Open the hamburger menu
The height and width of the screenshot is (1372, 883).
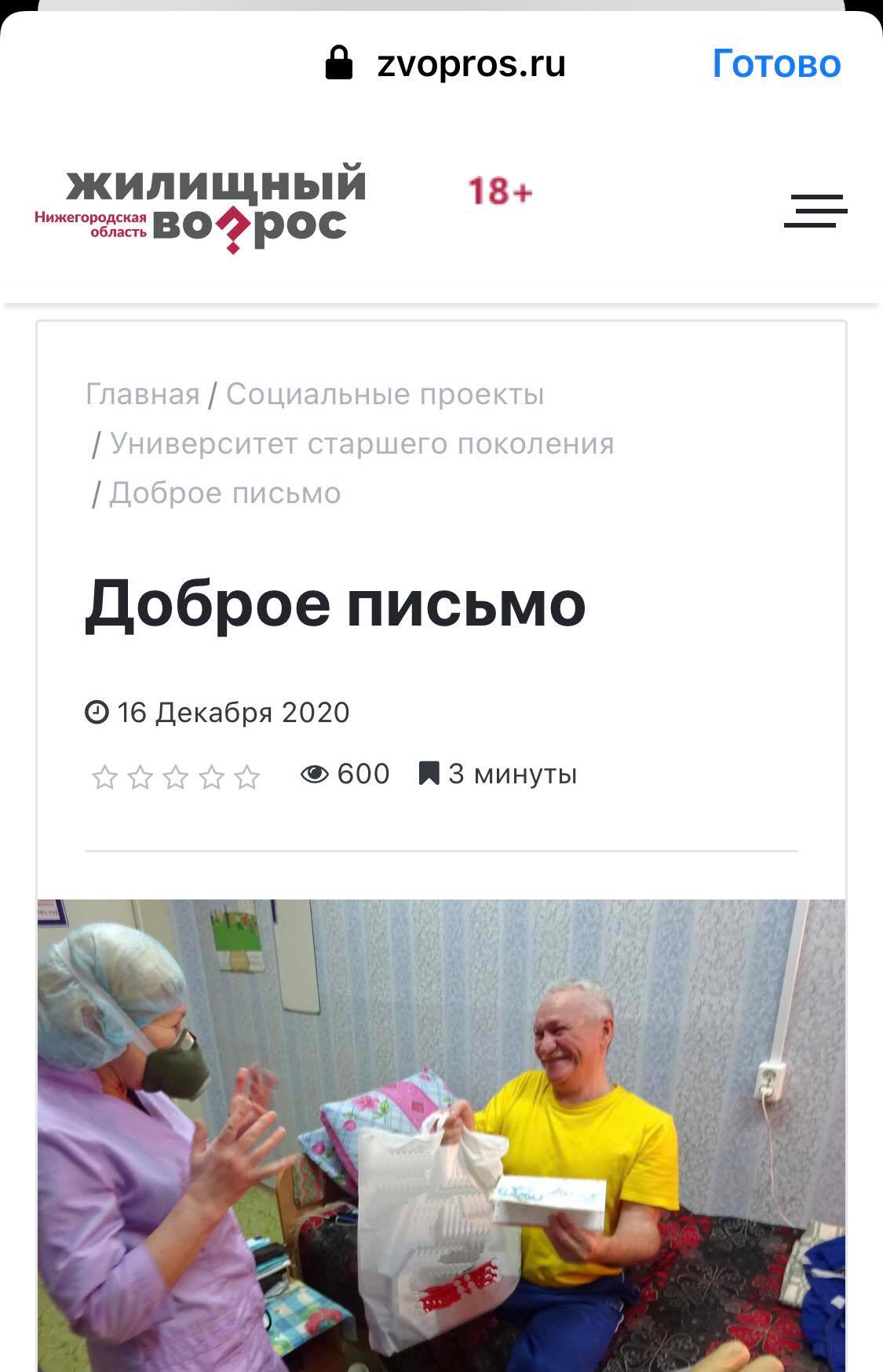(815, 211)
